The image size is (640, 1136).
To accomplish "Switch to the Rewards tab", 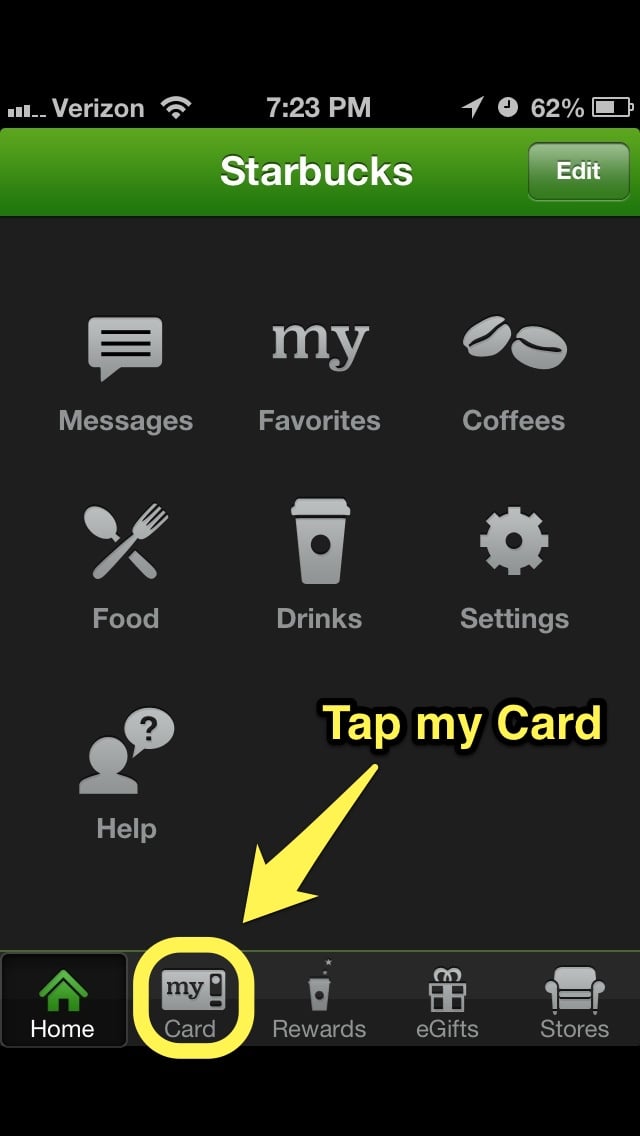I will click(x=319, y=1000).
